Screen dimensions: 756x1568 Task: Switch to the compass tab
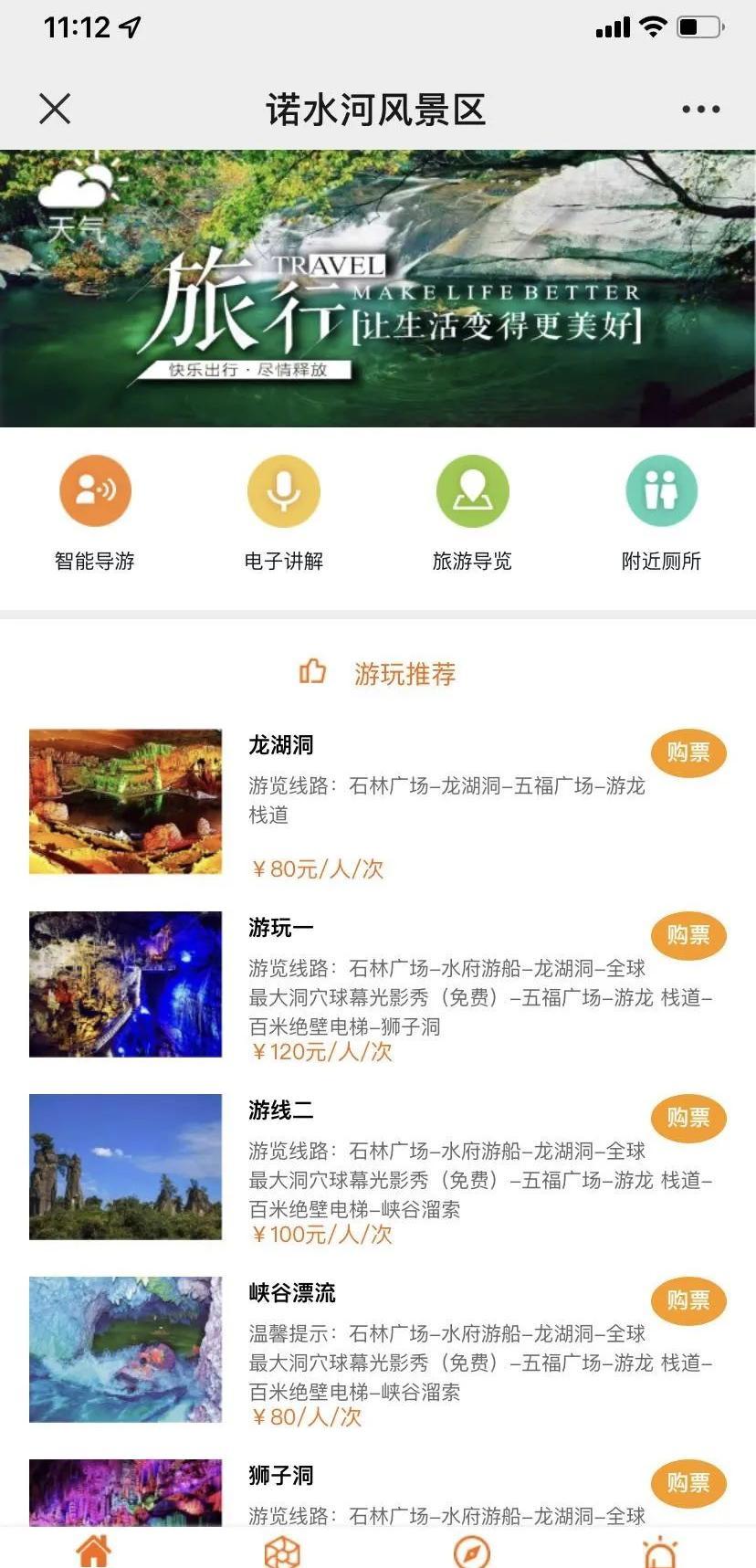click(472, 1551)
